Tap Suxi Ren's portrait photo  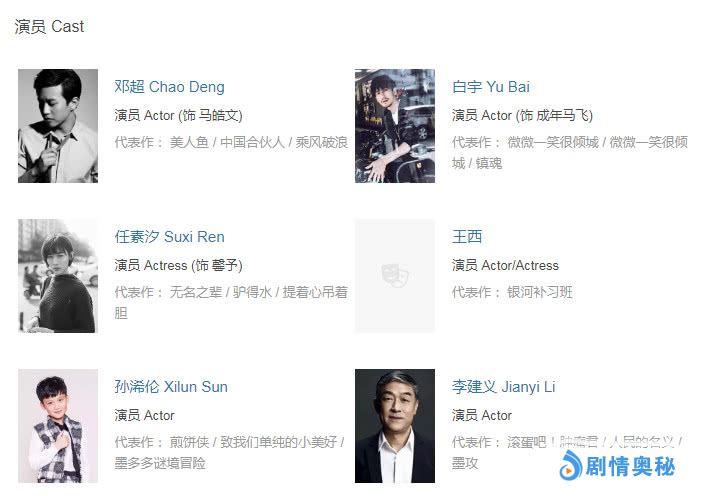coord(58,276)
